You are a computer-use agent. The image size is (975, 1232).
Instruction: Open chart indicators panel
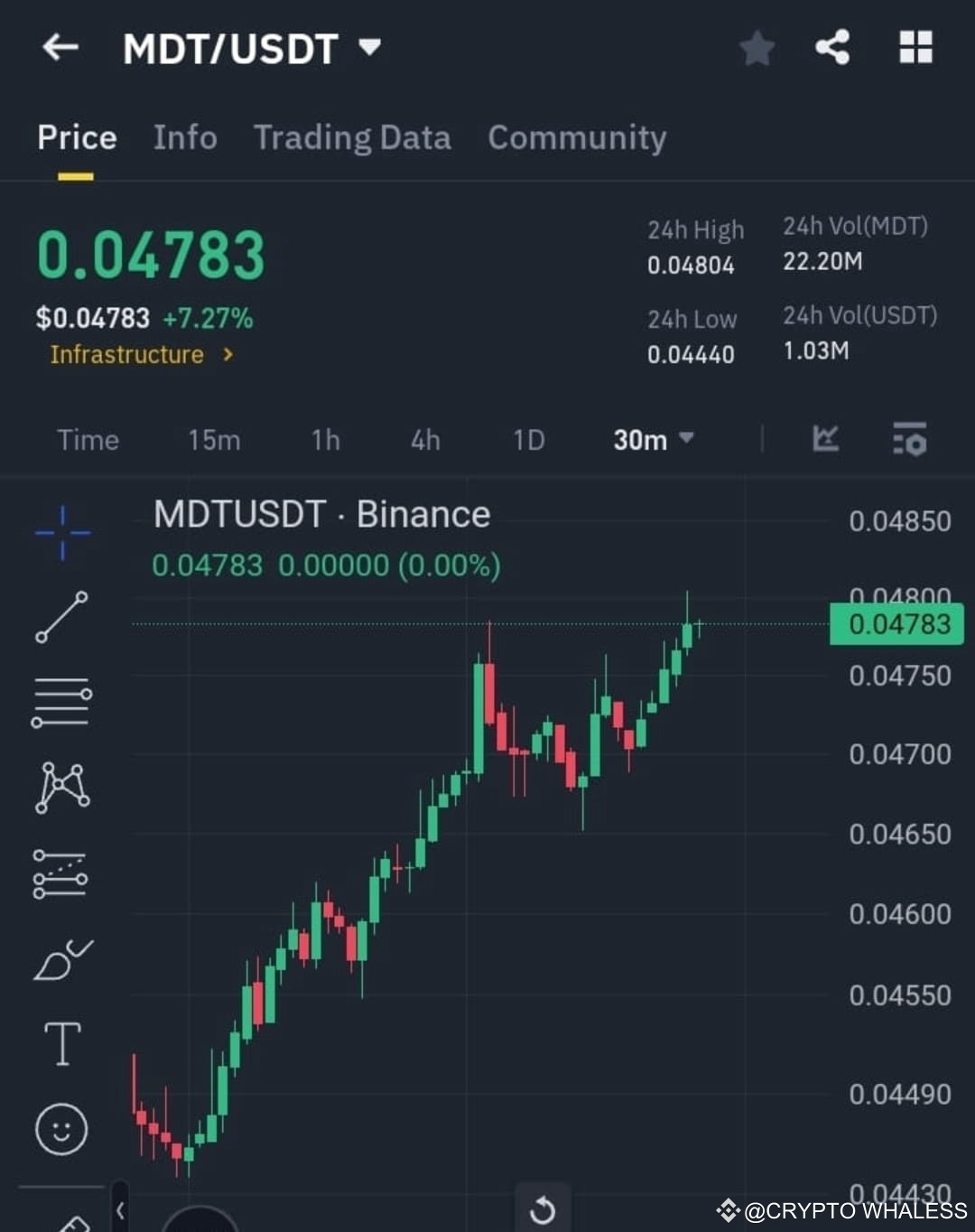[x=824, y=440]
